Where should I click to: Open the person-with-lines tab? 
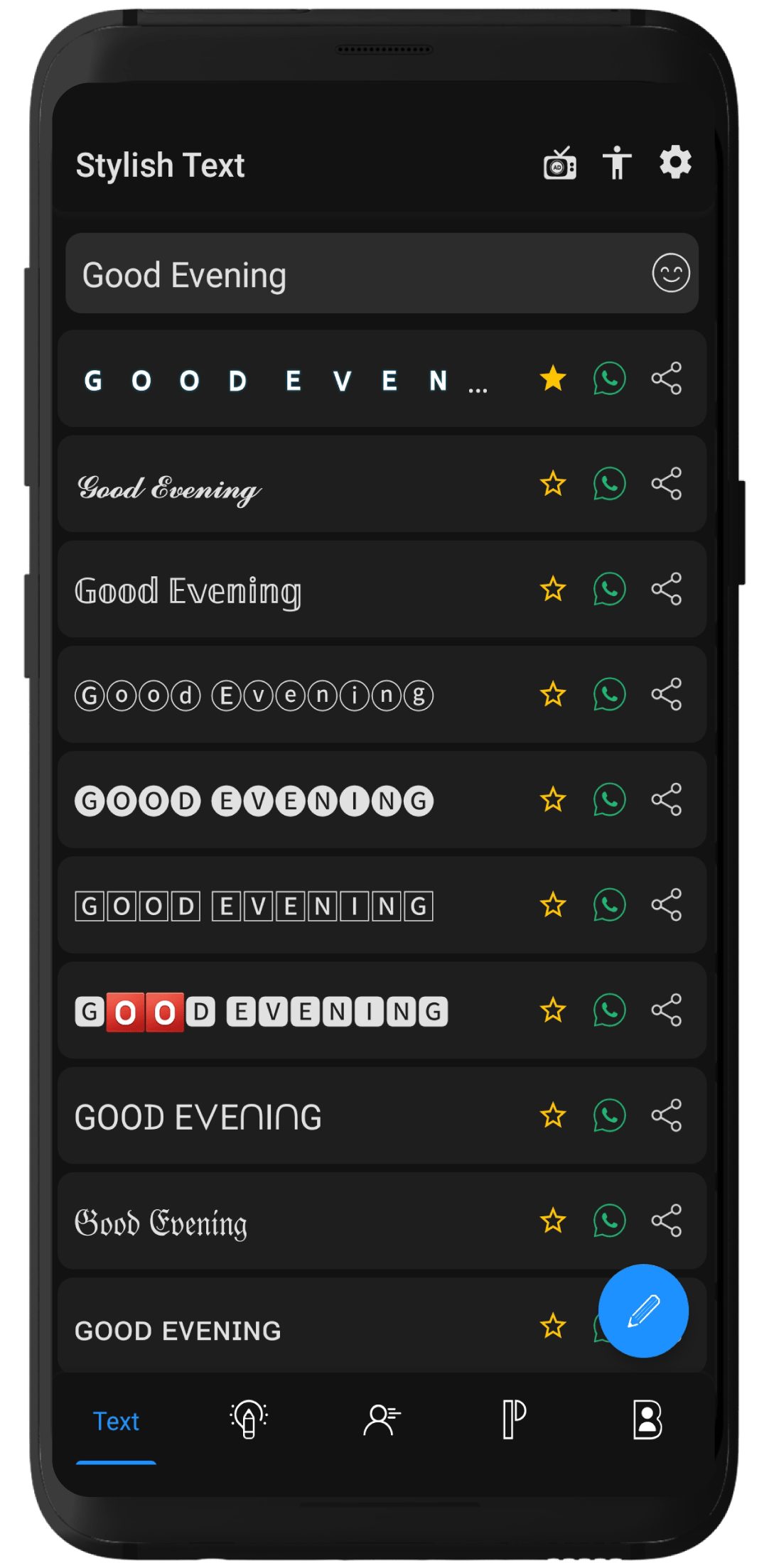[x=382, y=1420]
